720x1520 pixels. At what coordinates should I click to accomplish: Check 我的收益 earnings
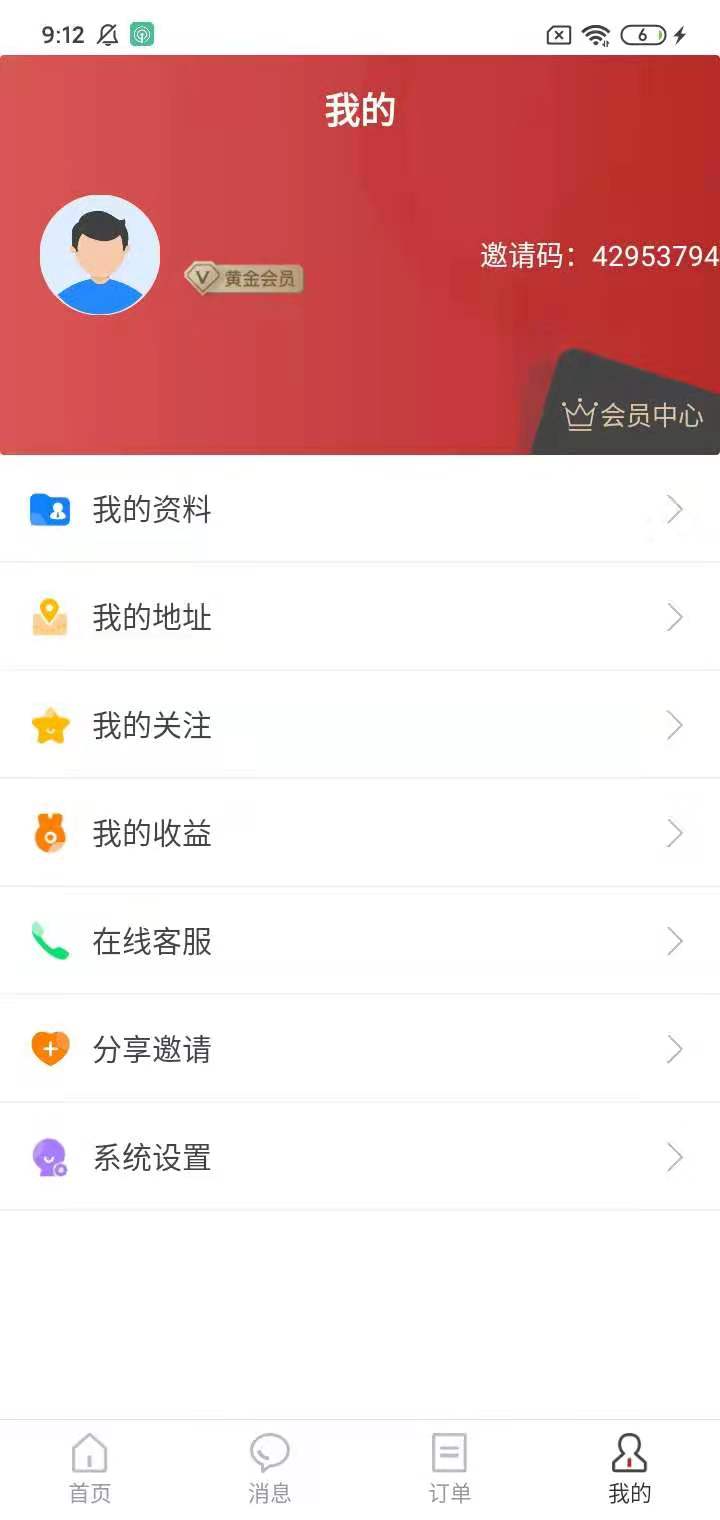tap(360, 834)
